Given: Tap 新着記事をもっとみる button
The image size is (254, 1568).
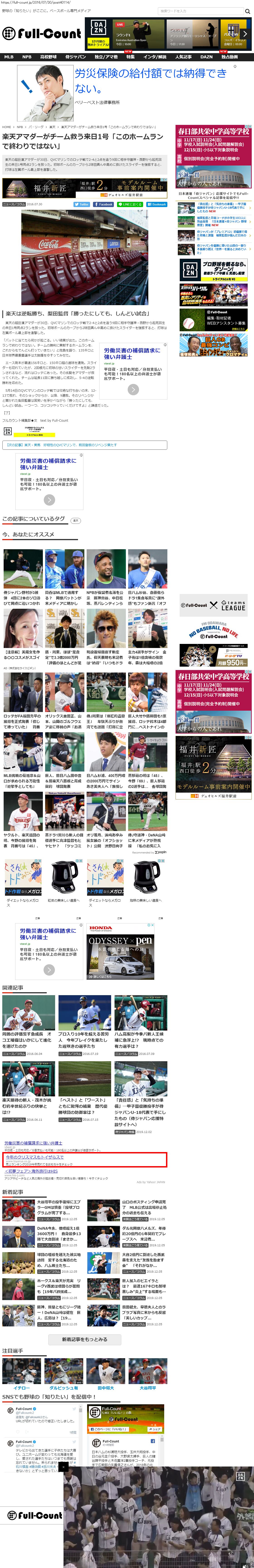Looking at the screenshot, I should coord(84,1339).
